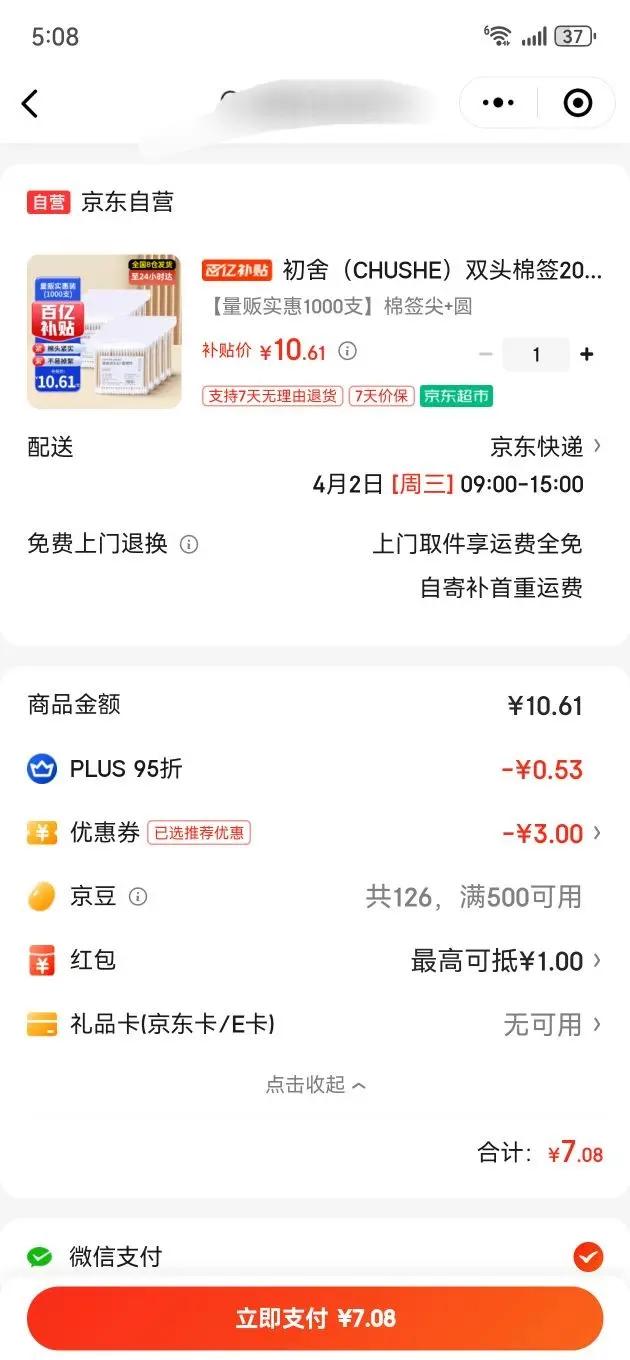View subsidy price info icon next to ¥10.61

(x=347, y=351)
